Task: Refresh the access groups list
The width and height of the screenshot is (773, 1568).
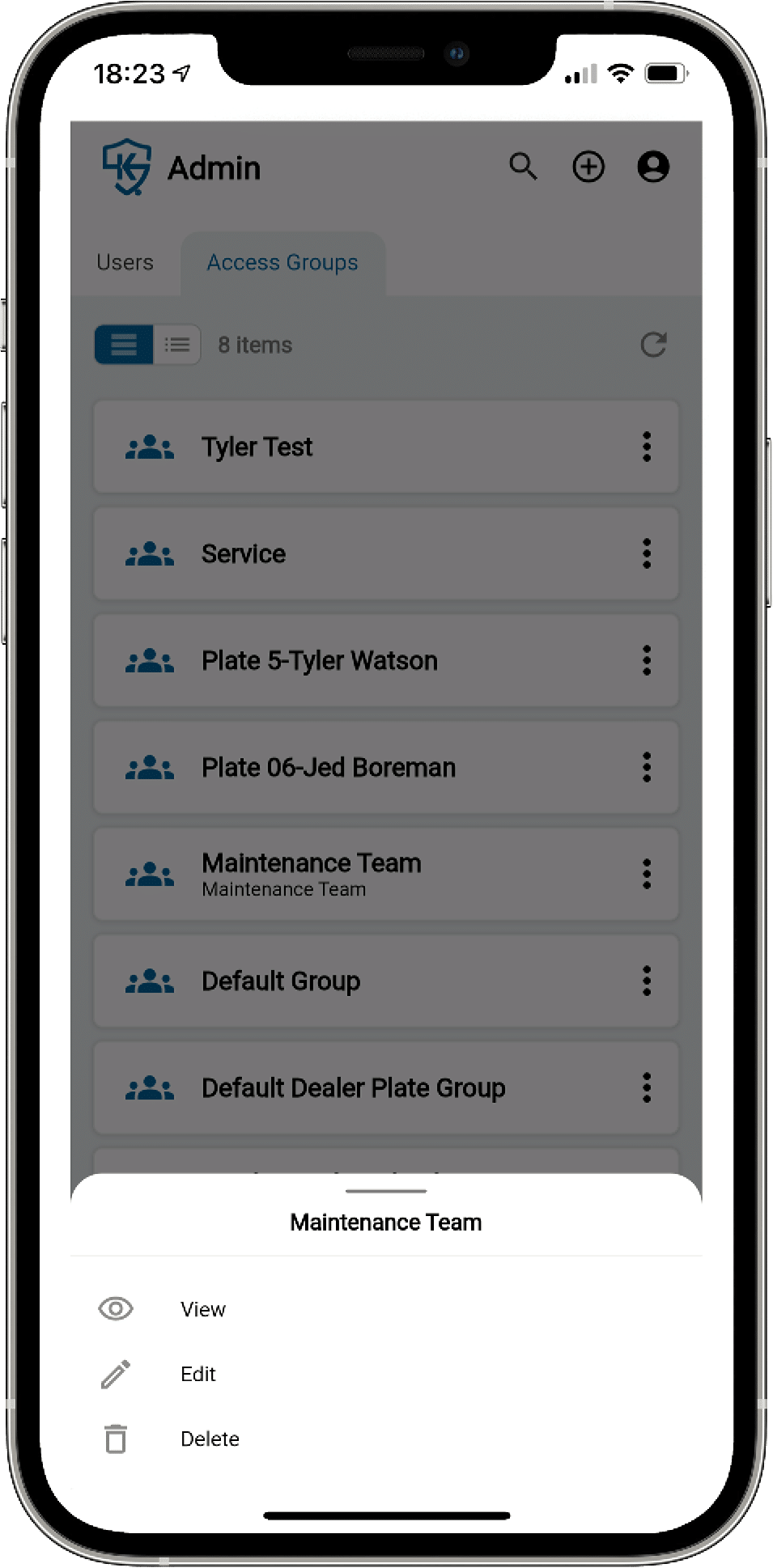Action: point(653,345)
